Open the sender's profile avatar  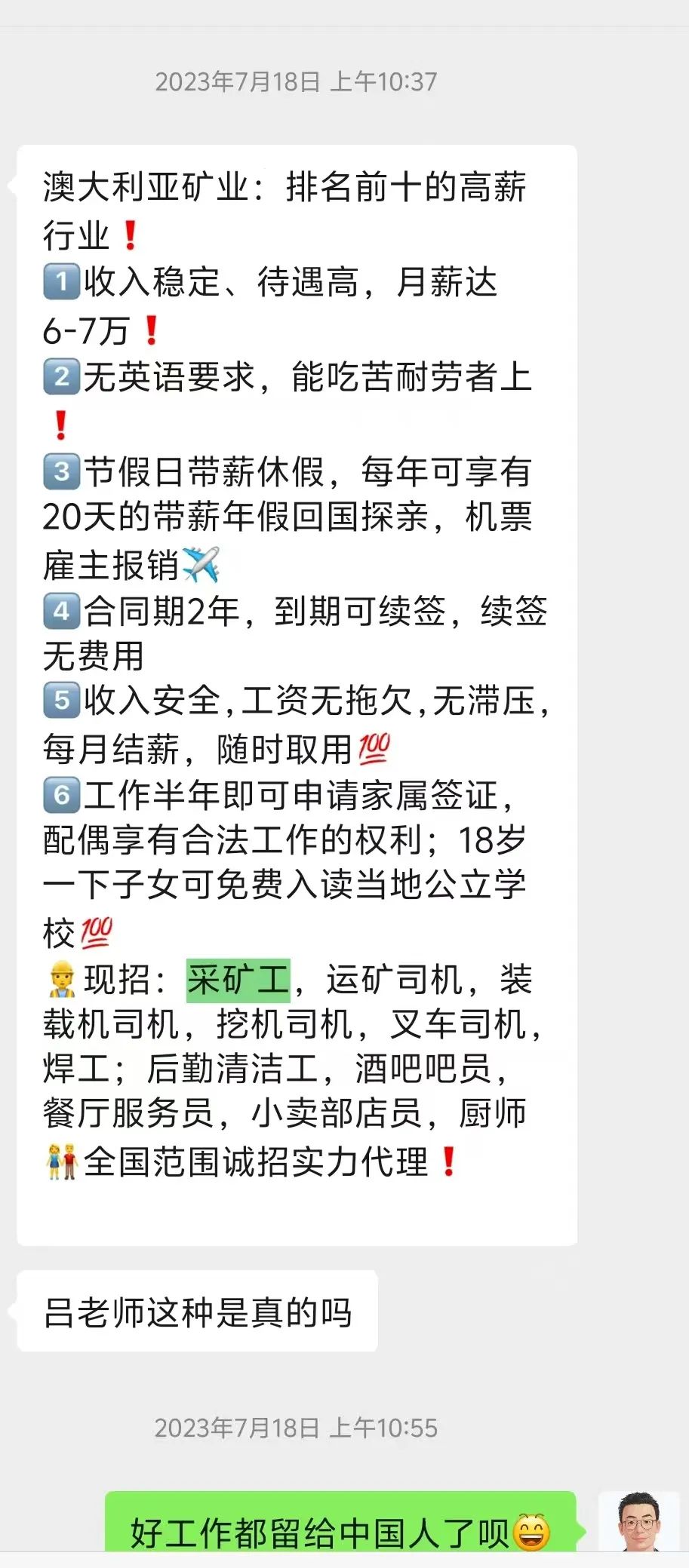coord(638,1521)
